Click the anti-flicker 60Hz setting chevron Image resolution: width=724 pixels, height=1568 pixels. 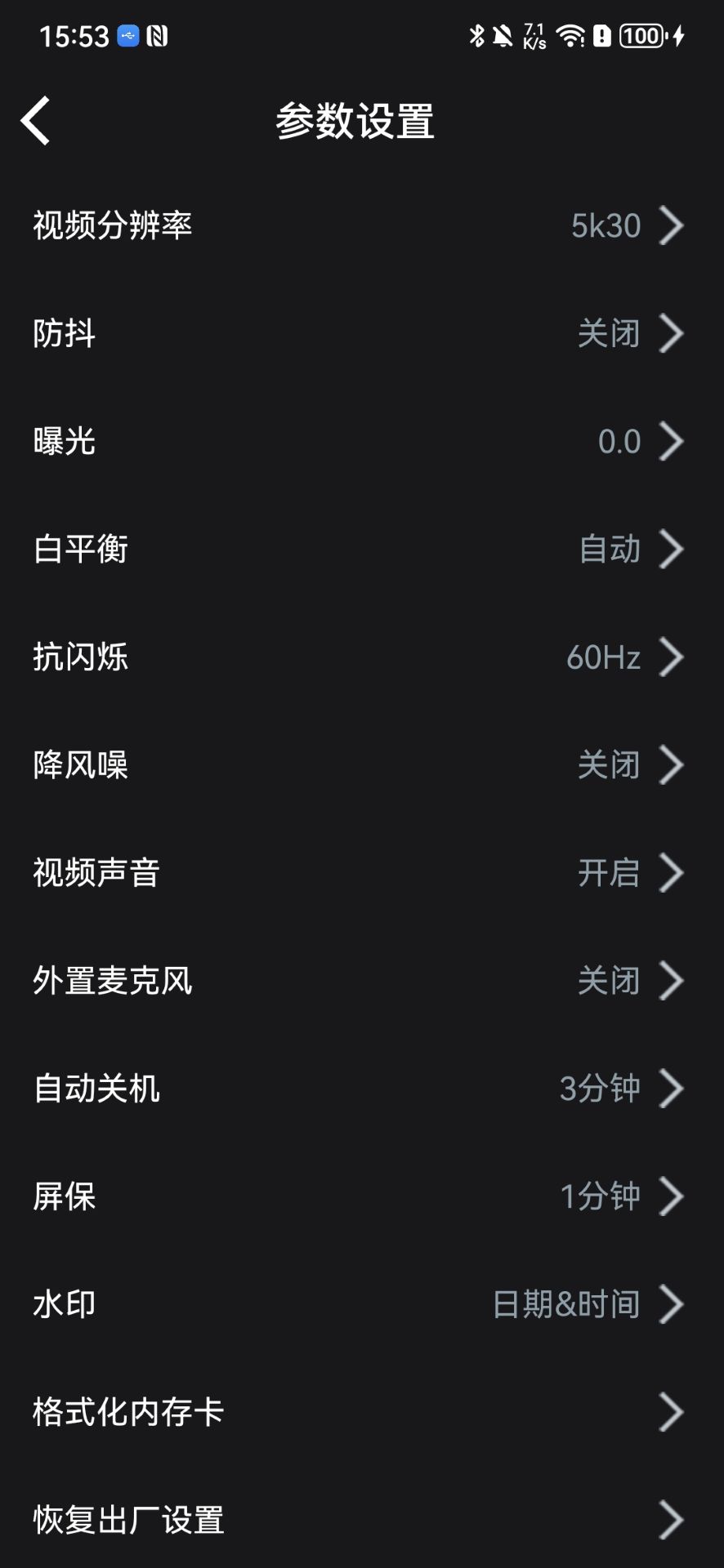pyautogui.click(x=673, y=657)
